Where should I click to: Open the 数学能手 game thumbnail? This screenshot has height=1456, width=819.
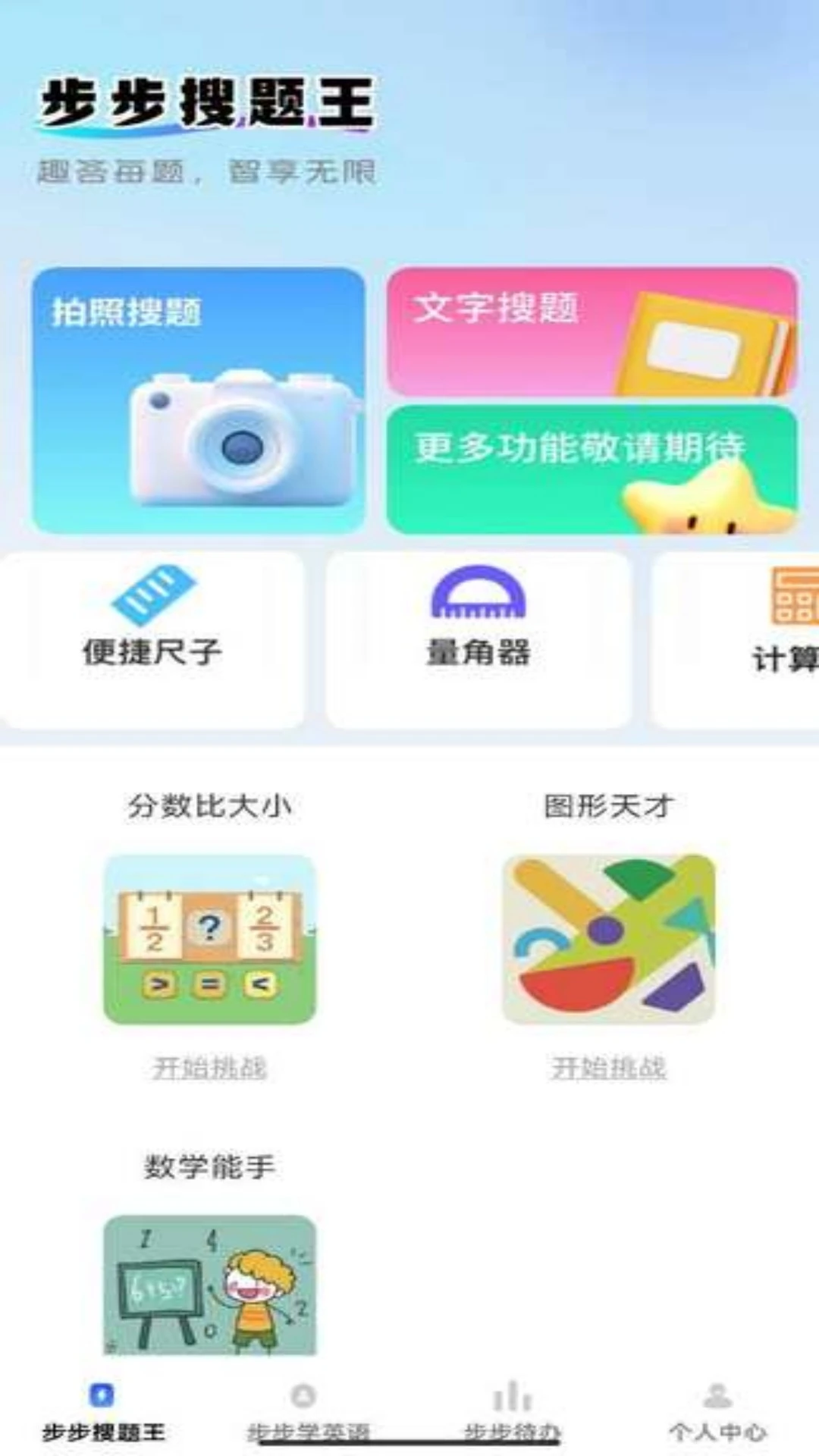209,1283
